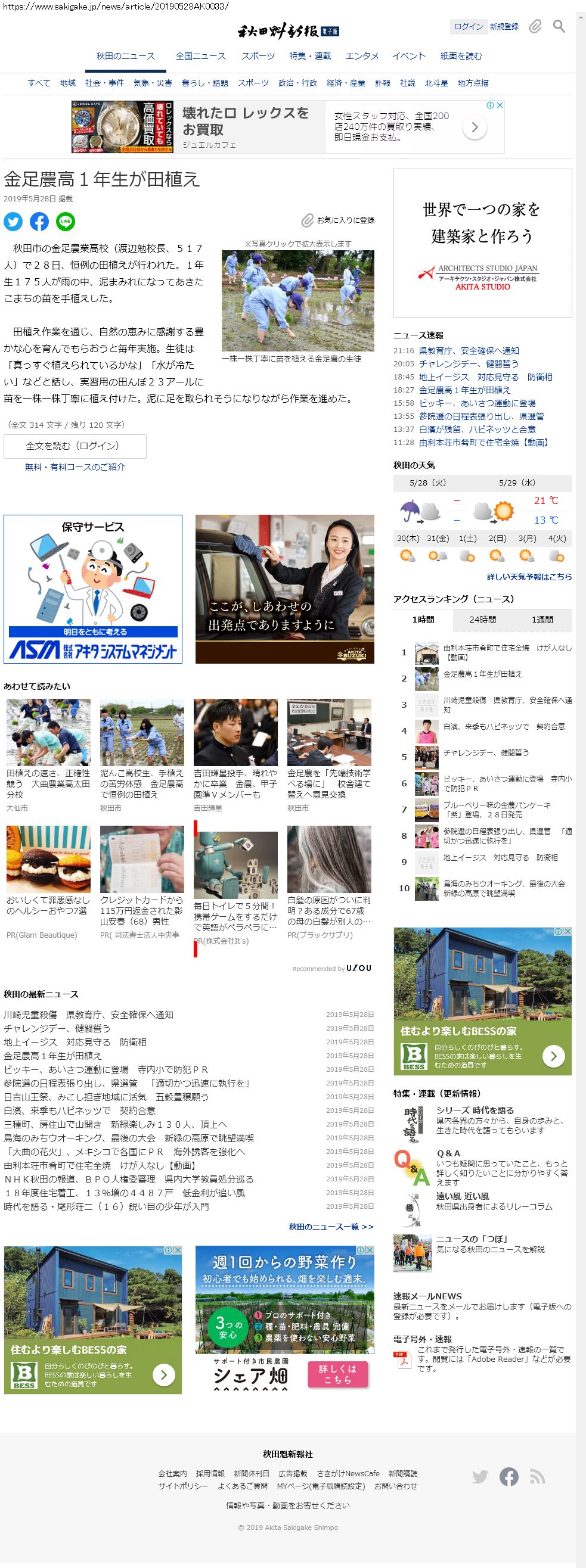Share article on Twitter

tap(13, 222)
